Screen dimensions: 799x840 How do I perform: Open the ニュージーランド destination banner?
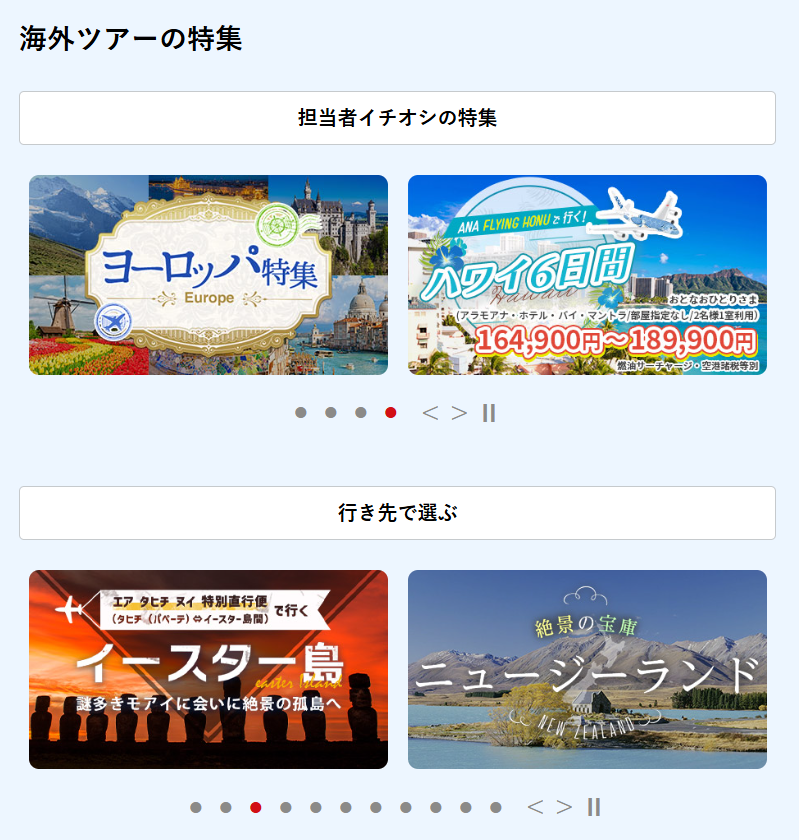(x=587, y=669)
